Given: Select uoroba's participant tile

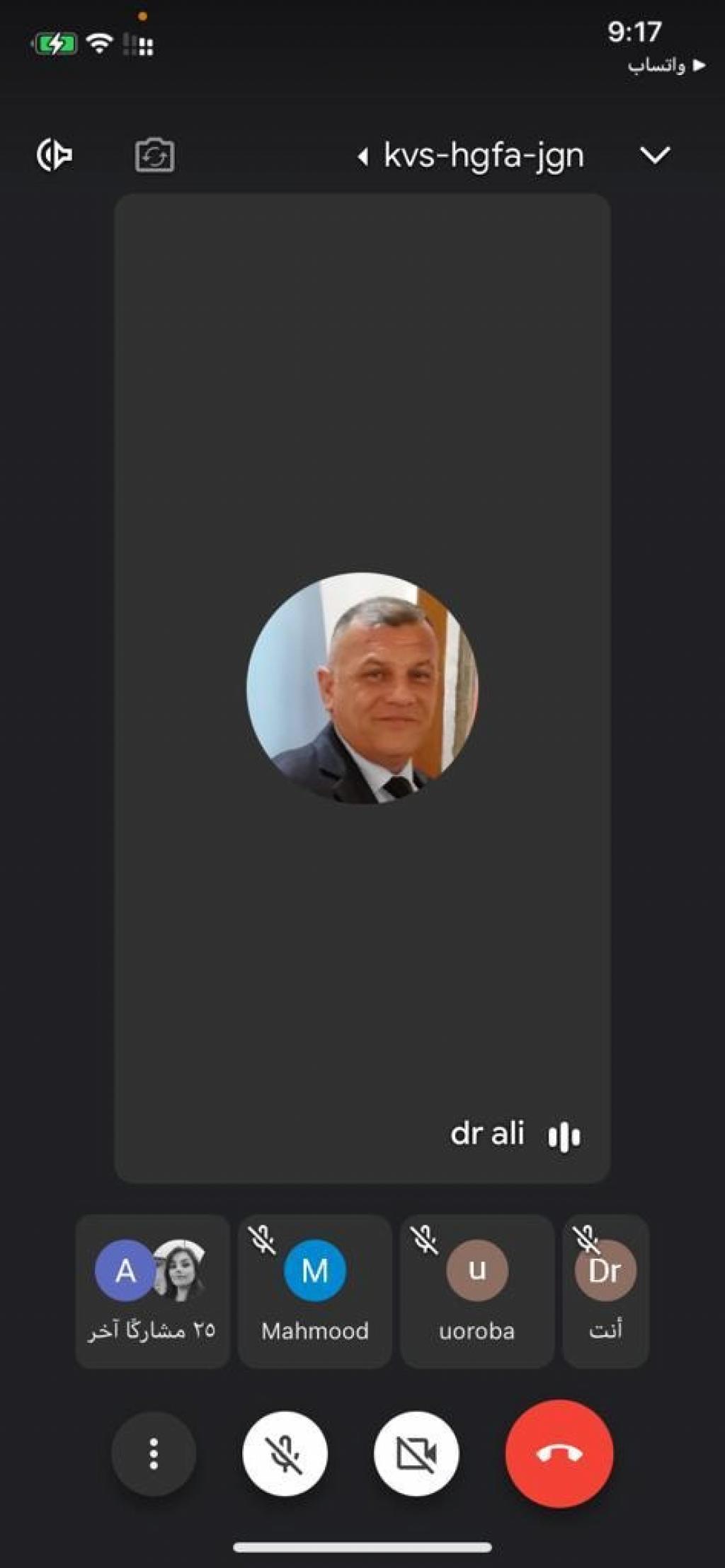Looking at the screenshot, I should (476, 1291).
